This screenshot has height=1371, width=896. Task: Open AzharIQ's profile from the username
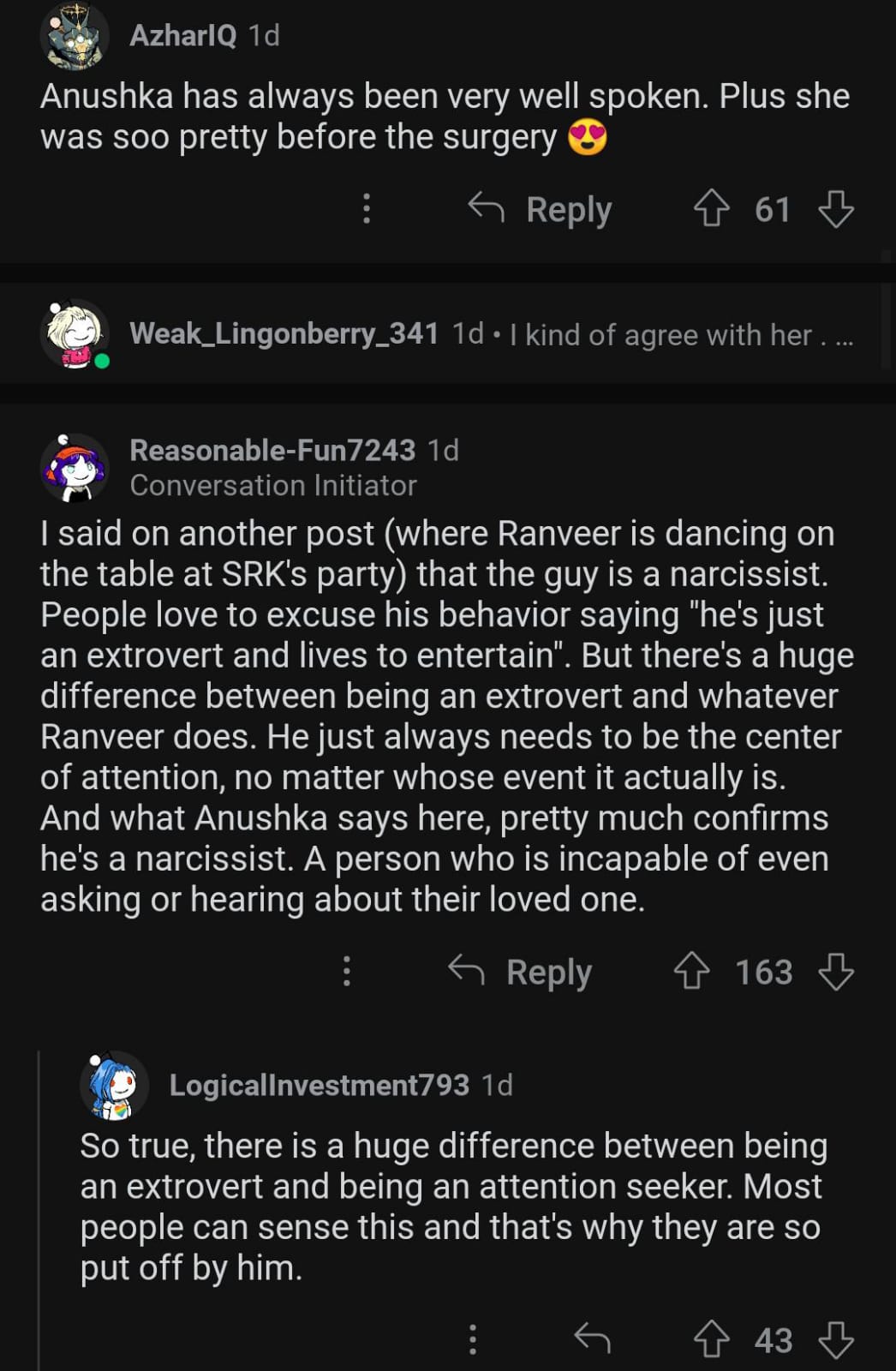(x=182, y=35)
